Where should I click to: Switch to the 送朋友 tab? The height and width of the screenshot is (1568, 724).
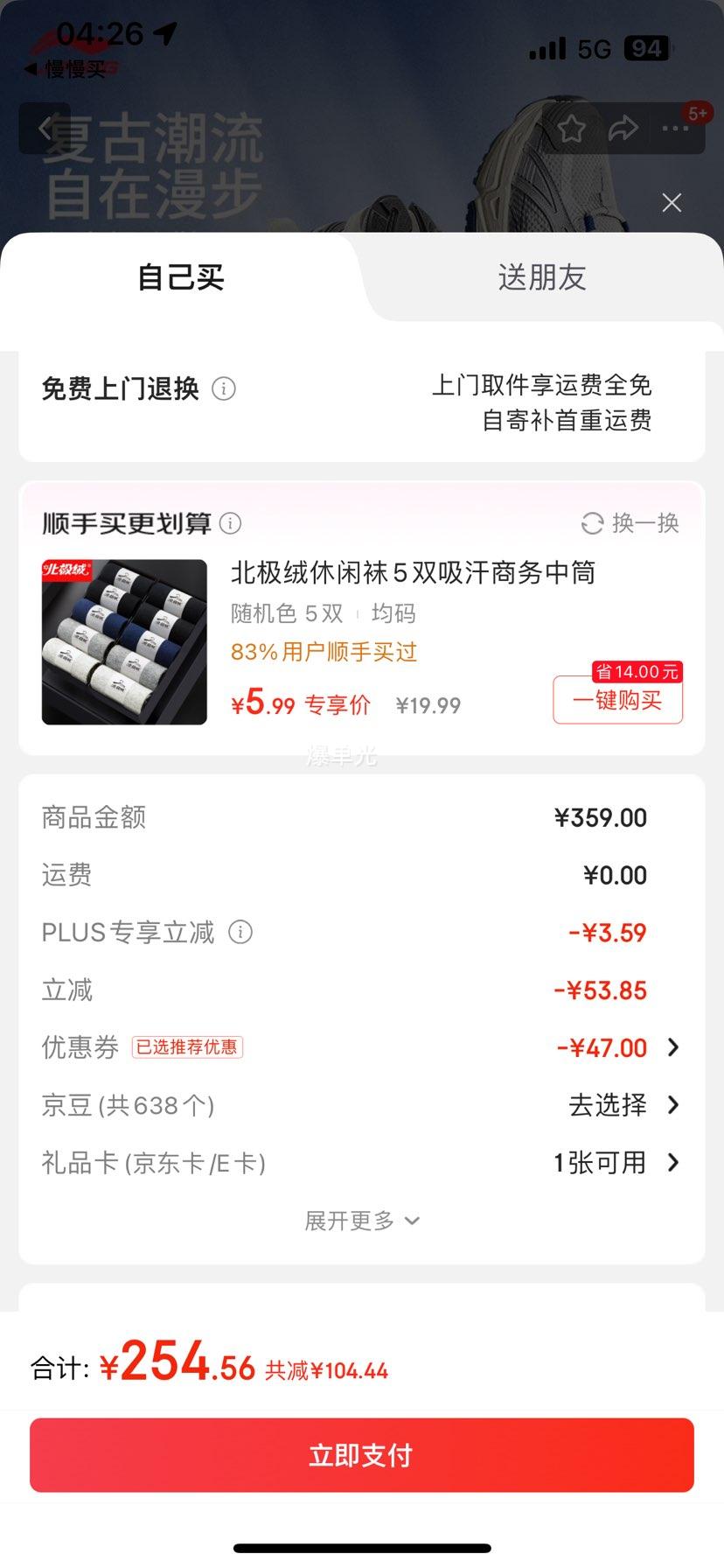pyautogui.click(x=542, y=277)
